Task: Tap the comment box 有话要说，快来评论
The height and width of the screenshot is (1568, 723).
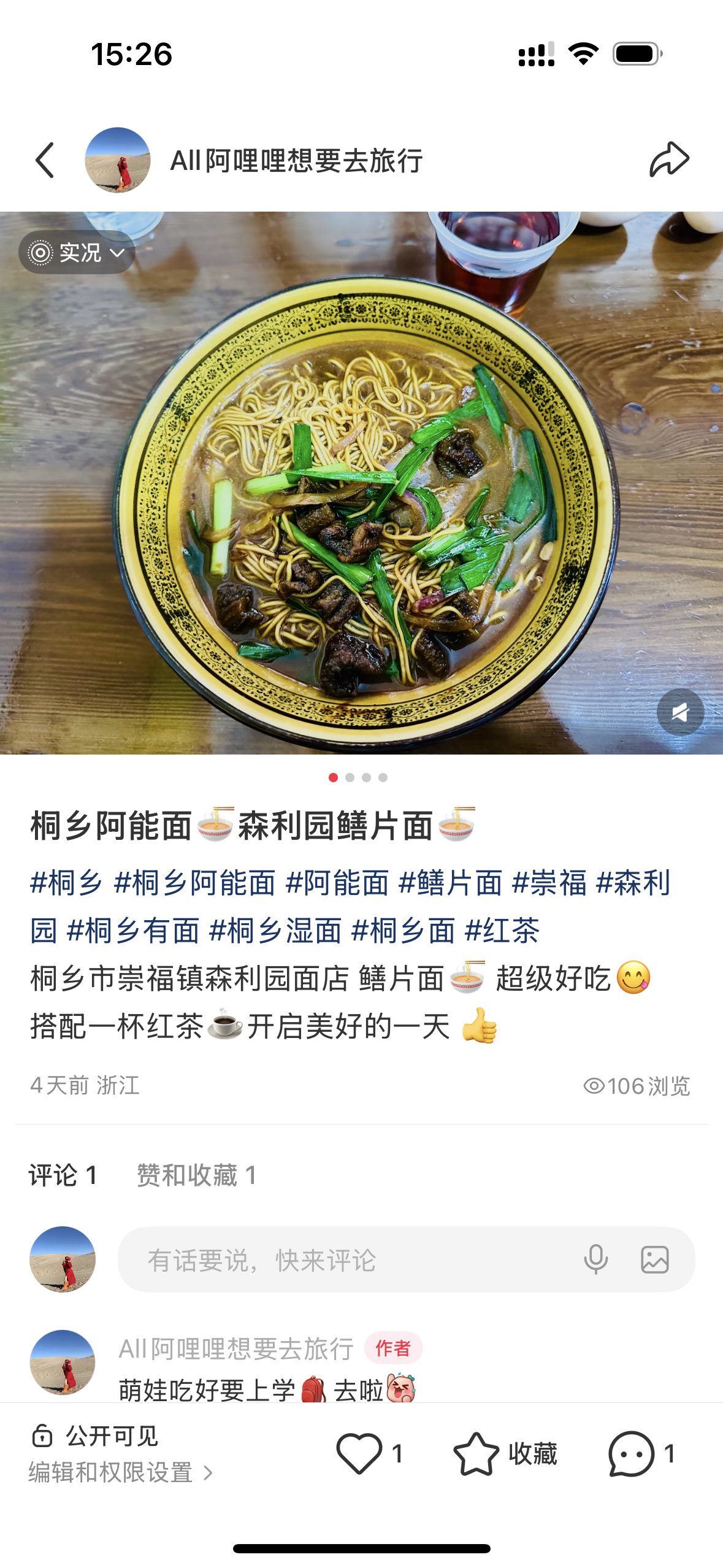Action: (x=343, y=1260)
